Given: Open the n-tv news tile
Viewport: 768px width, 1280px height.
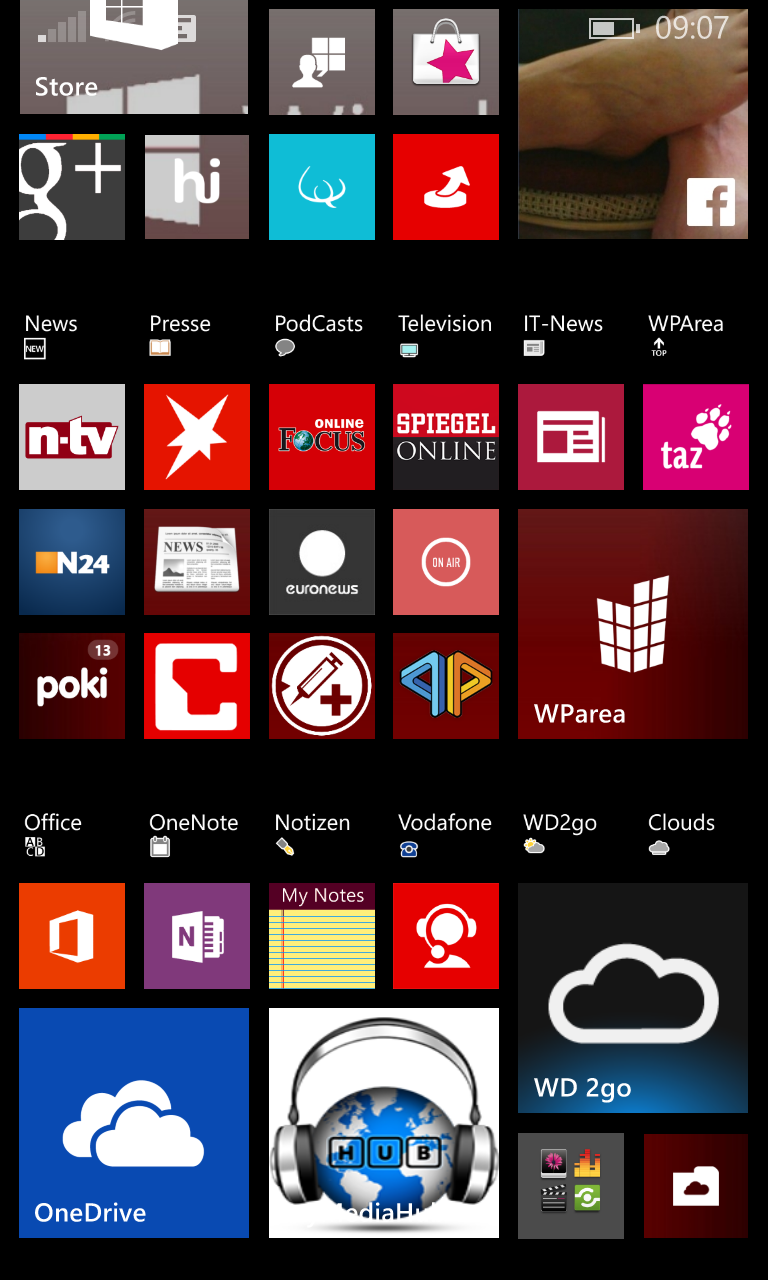Looking at the screenshot, I should [72, 437].
